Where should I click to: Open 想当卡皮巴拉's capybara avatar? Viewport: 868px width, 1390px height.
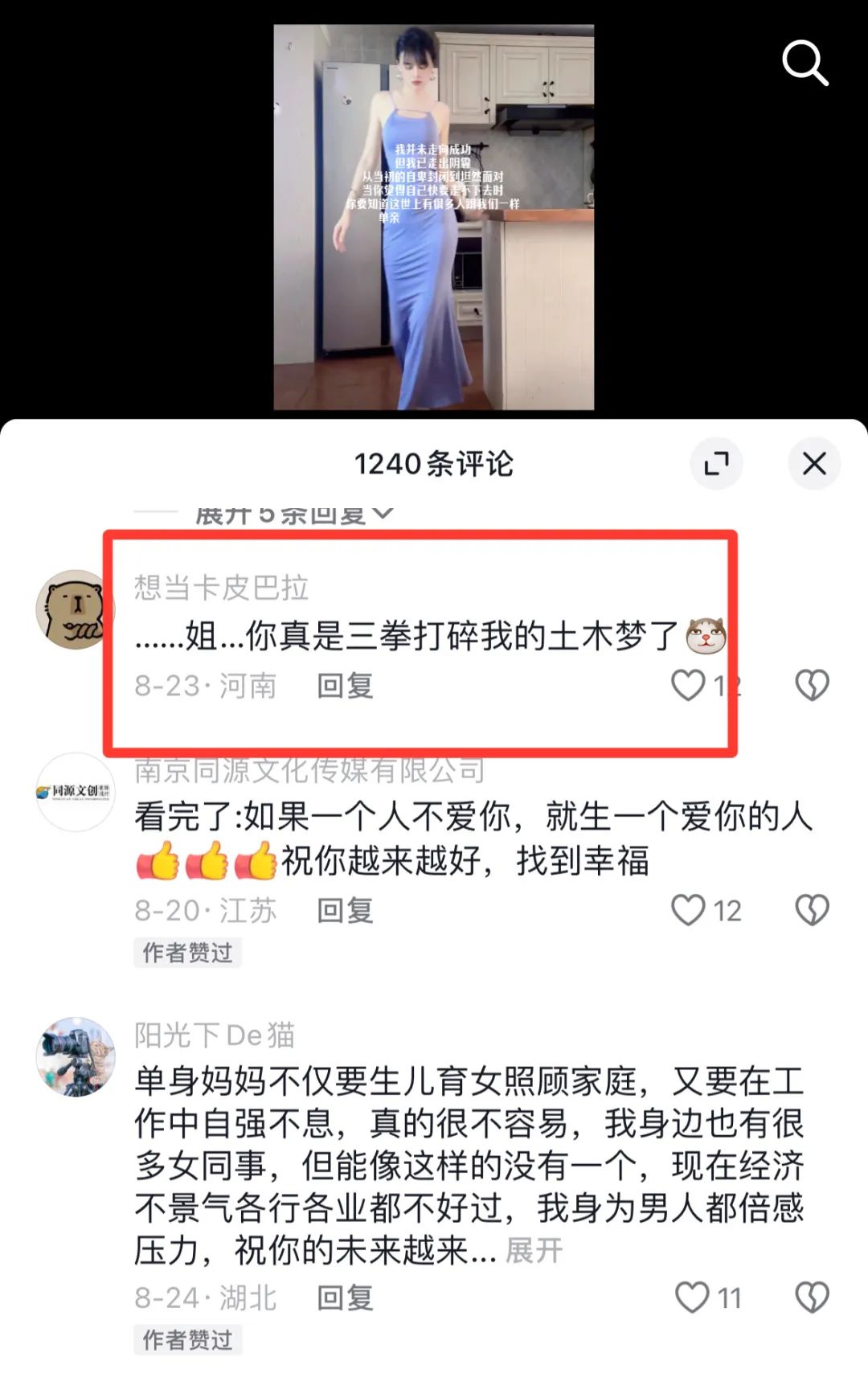pos(75,609)
